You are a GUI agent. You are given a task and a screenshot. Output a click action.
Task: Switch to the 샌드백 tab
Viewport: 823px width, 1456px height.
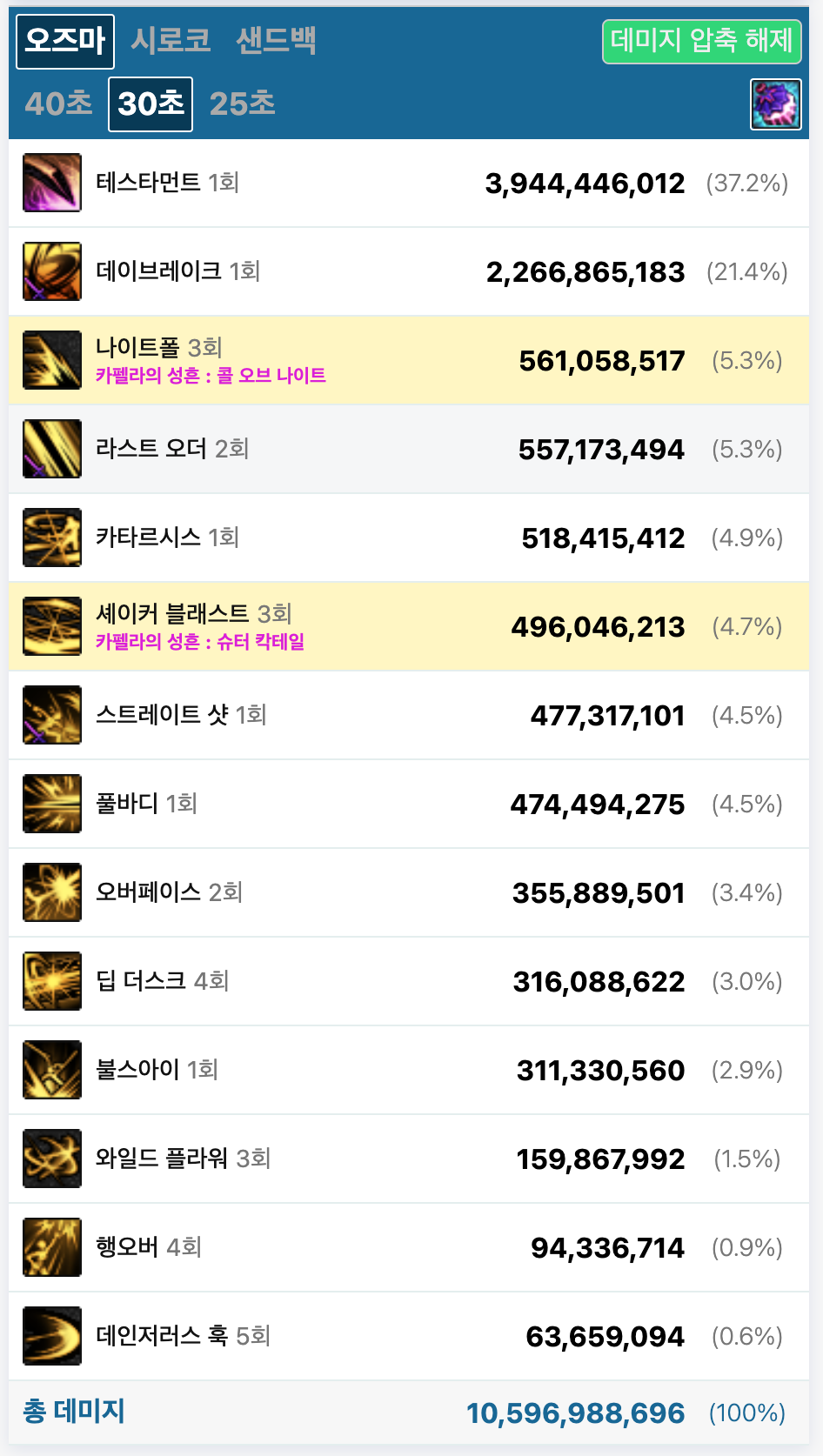pos(276,41)
